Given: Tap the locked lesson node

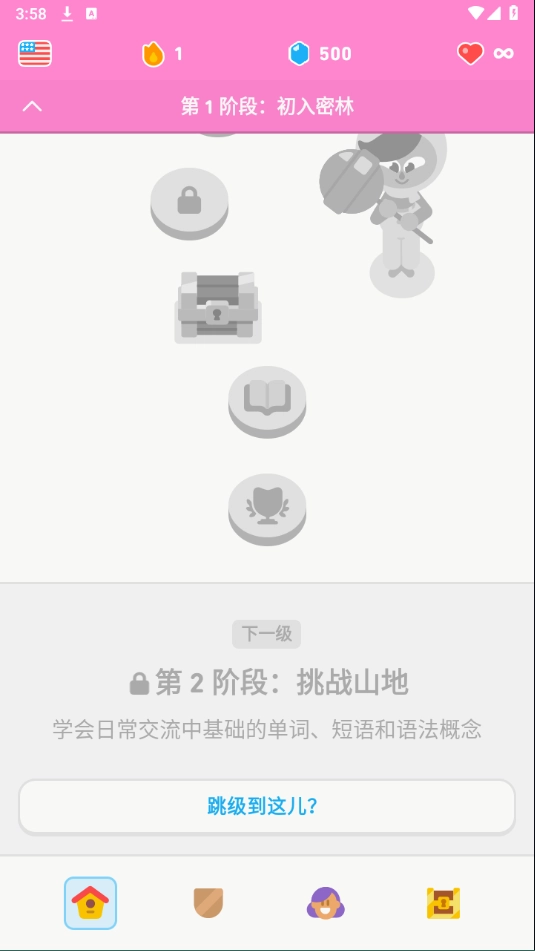Looking at the screenshot, I should pyautogui.click(x=189, y=203).
